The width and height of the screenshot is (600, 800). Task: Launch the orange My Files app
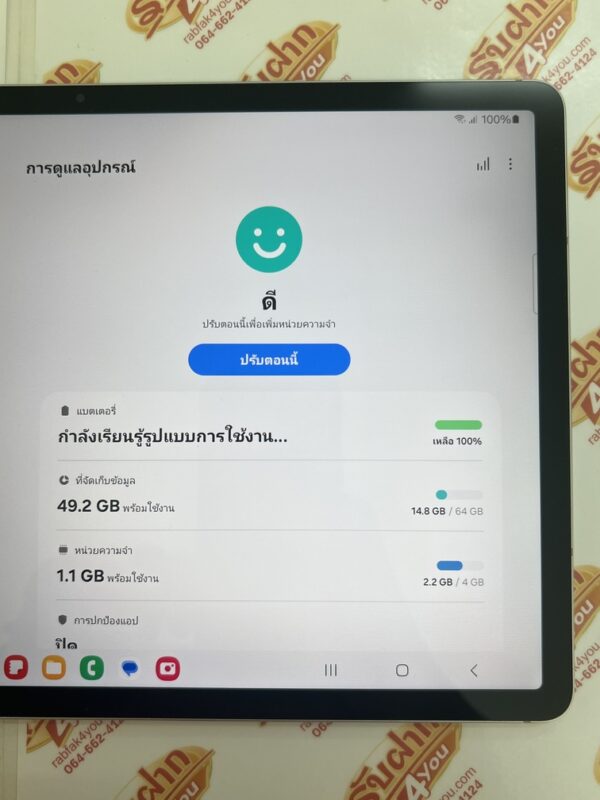point(54,669)
